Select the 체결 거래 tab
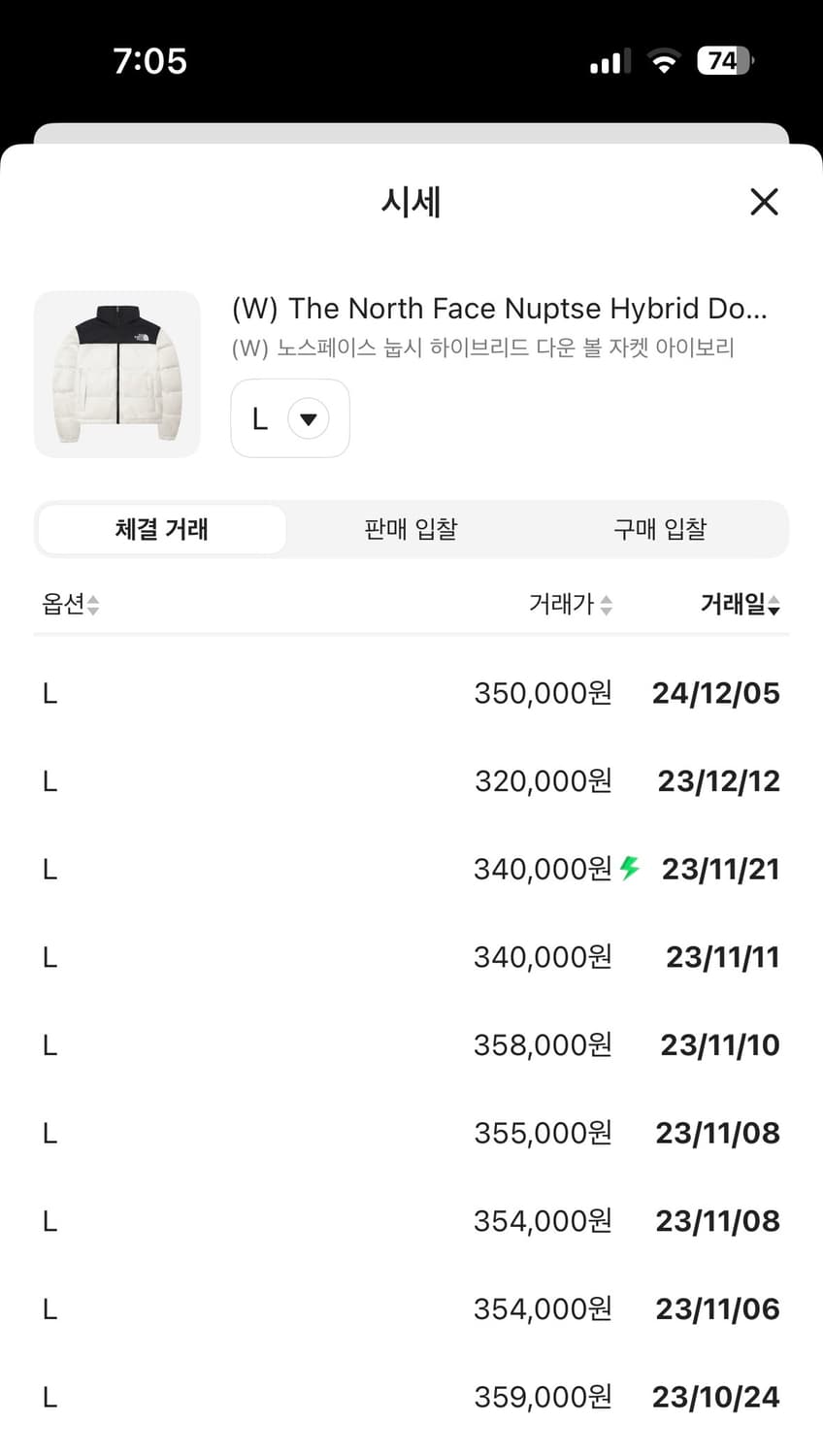823x1456 pixels. (x=161, y=529)
